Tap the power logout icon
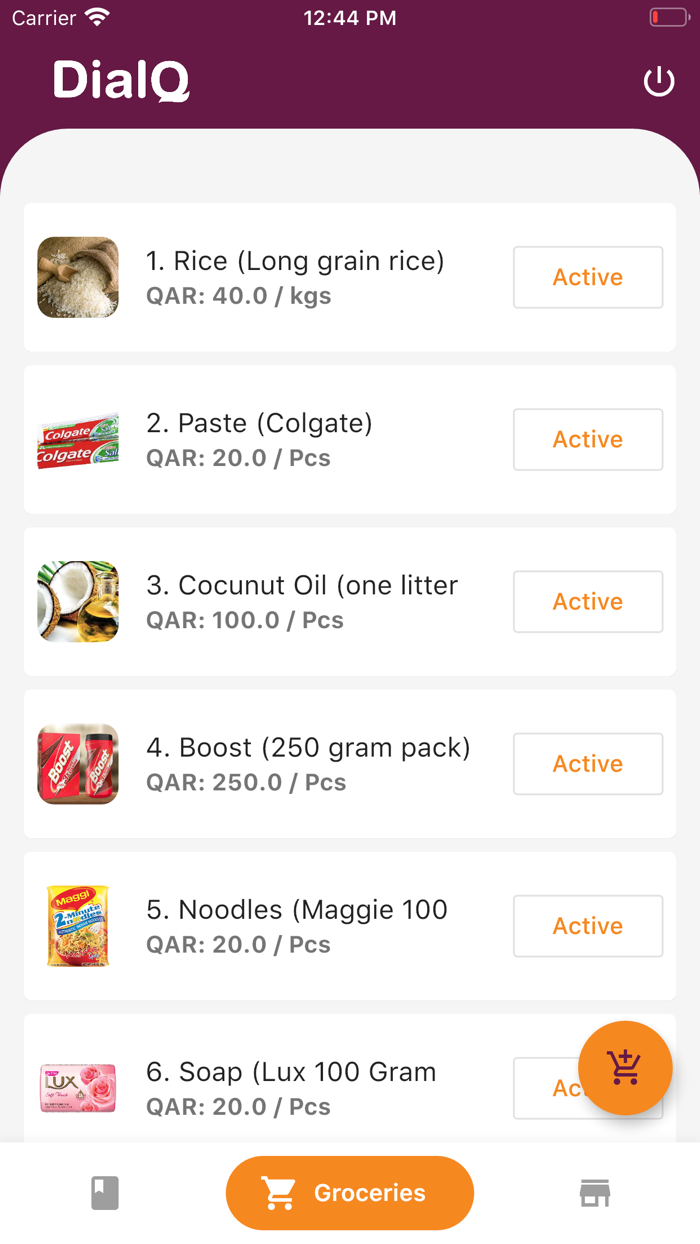 tap(658, 82)
